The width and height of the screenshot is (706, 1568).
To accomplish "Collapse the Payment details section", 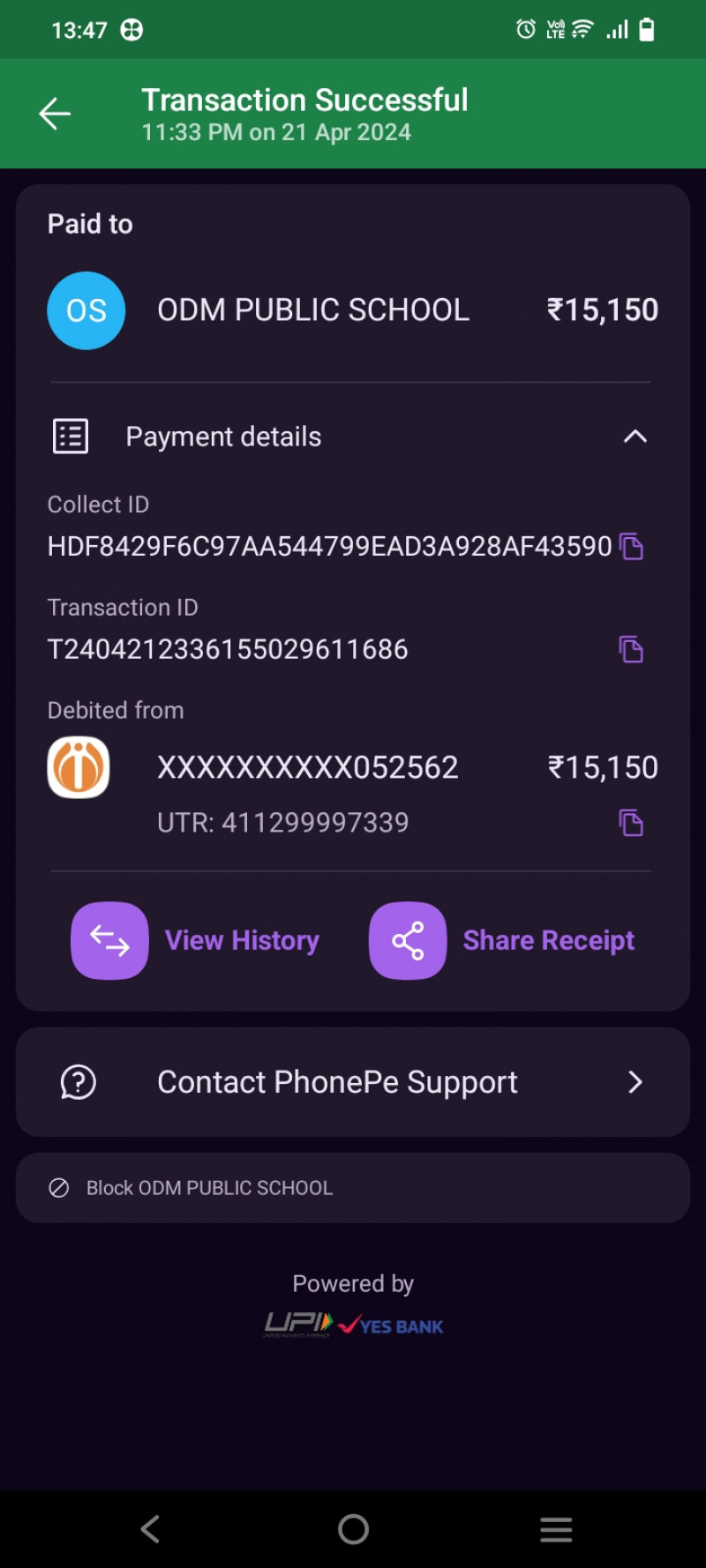I will coord(635,437).
